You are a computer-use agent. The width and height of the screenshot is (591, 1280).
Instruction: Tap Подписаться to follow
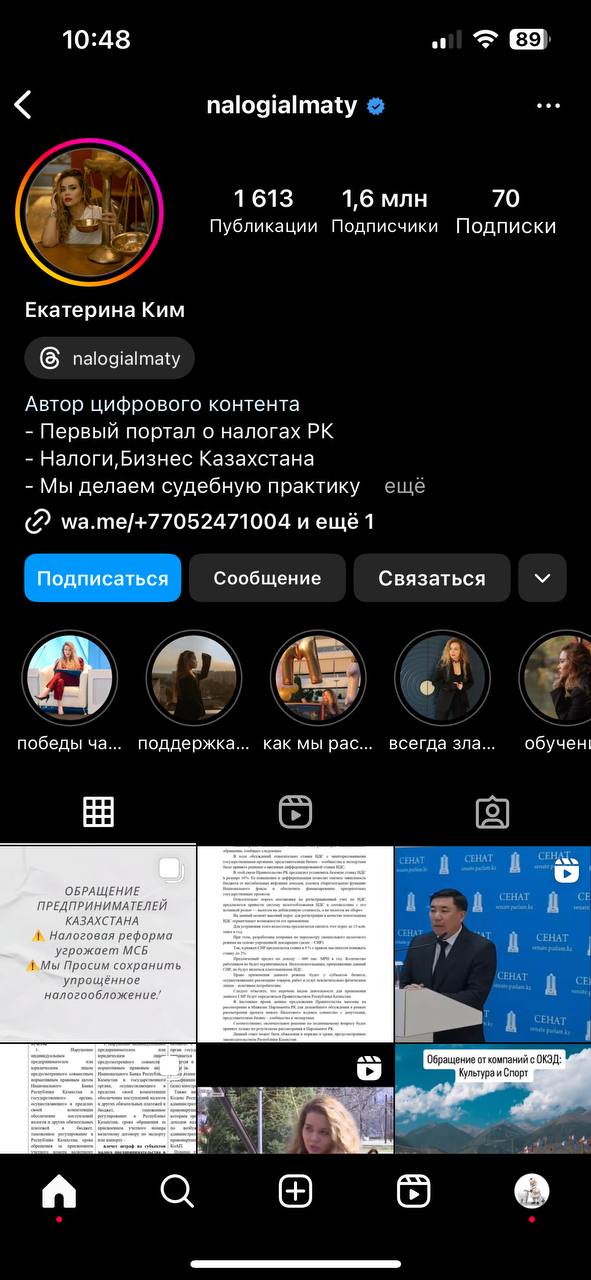[x=103, y=578]
